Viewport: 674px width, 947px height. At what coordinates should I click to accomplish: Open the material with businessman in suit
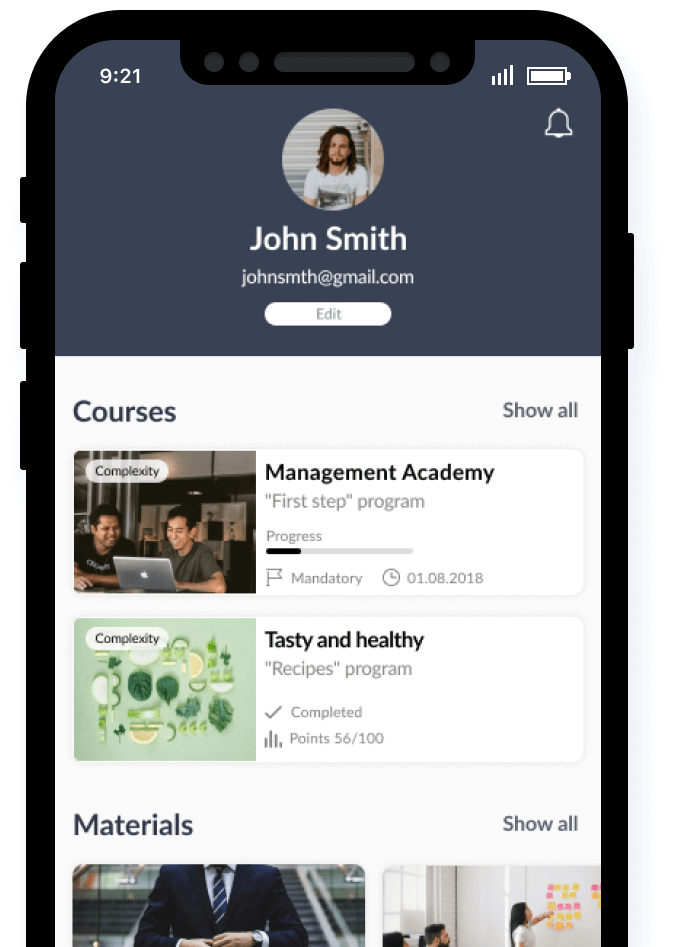218,905
